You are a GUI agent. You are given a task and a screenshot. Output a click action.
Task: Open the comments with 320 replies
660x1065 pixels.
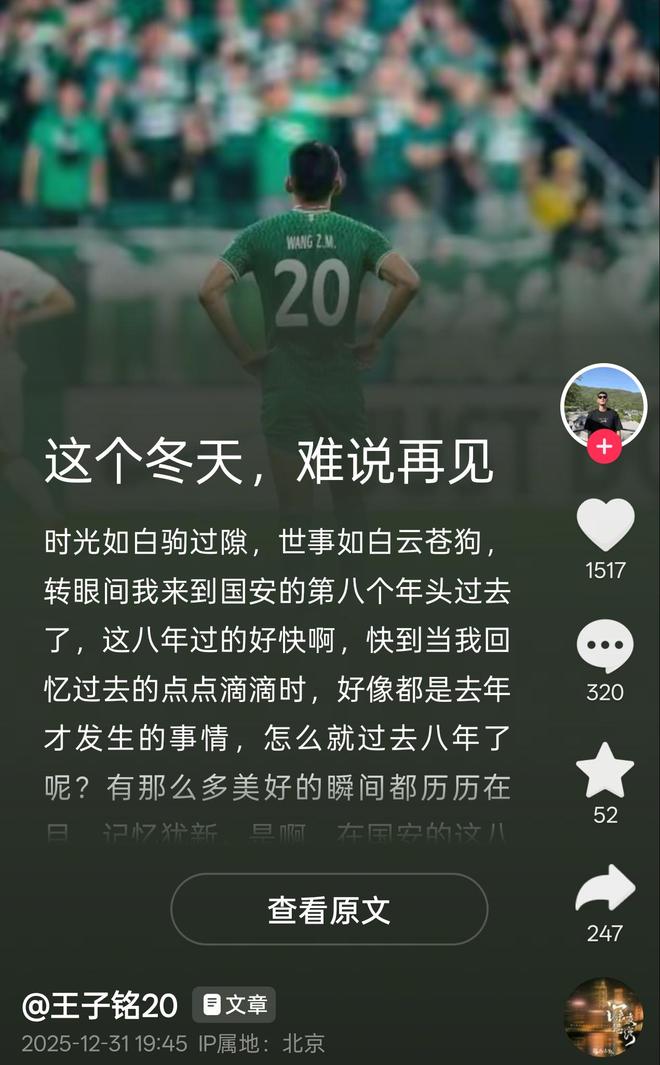click(605, 647)
